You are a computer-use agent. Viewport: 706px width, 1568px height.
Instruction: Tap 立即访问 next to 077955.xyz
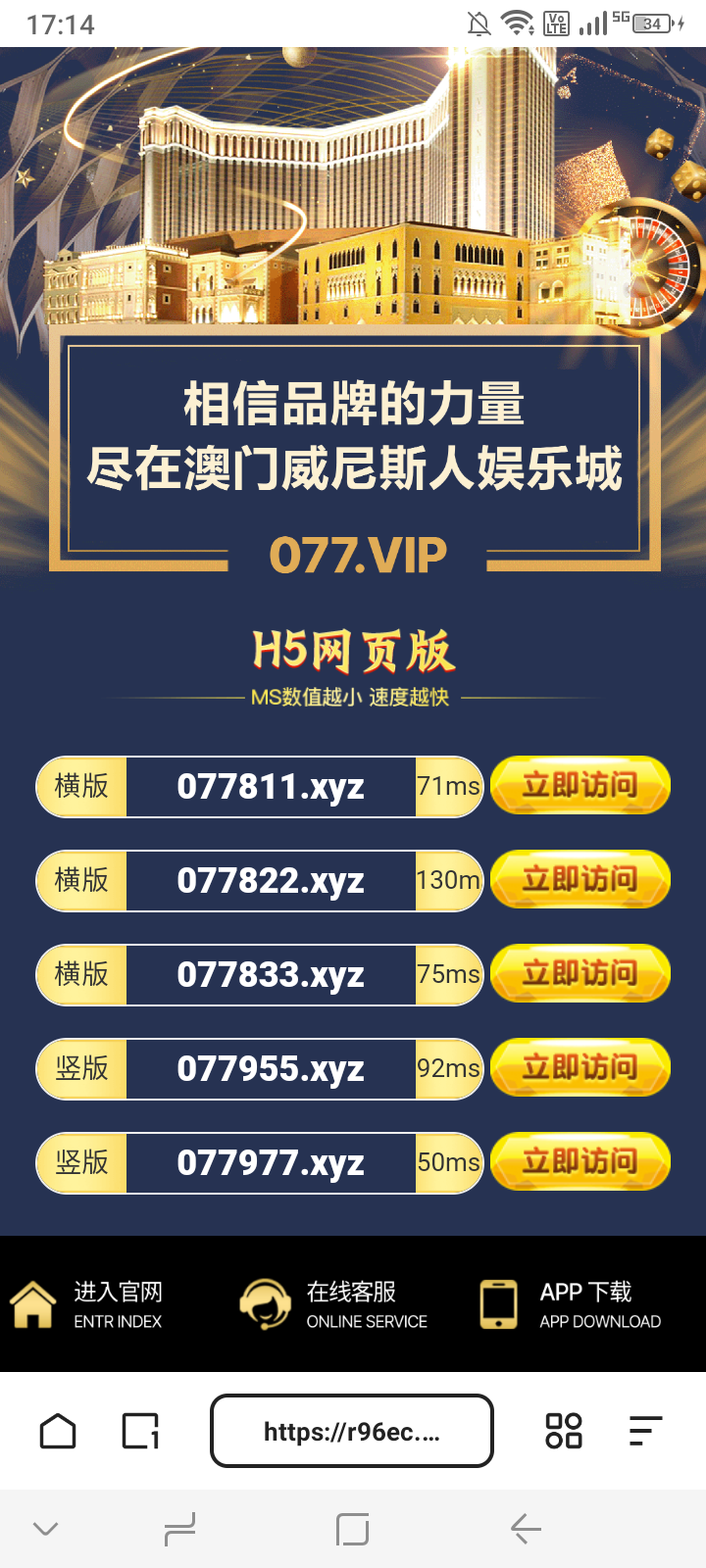(580, 1068)
